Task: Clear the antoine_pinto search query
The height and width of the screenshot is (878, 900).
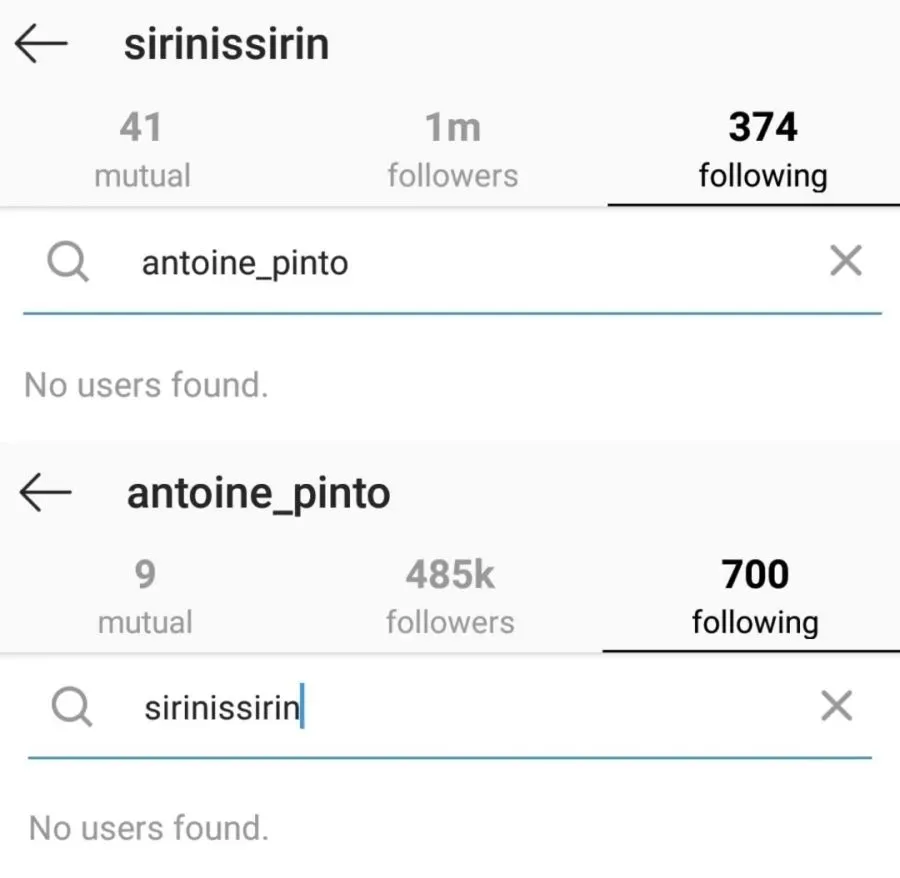Action: tap(846, 262)
